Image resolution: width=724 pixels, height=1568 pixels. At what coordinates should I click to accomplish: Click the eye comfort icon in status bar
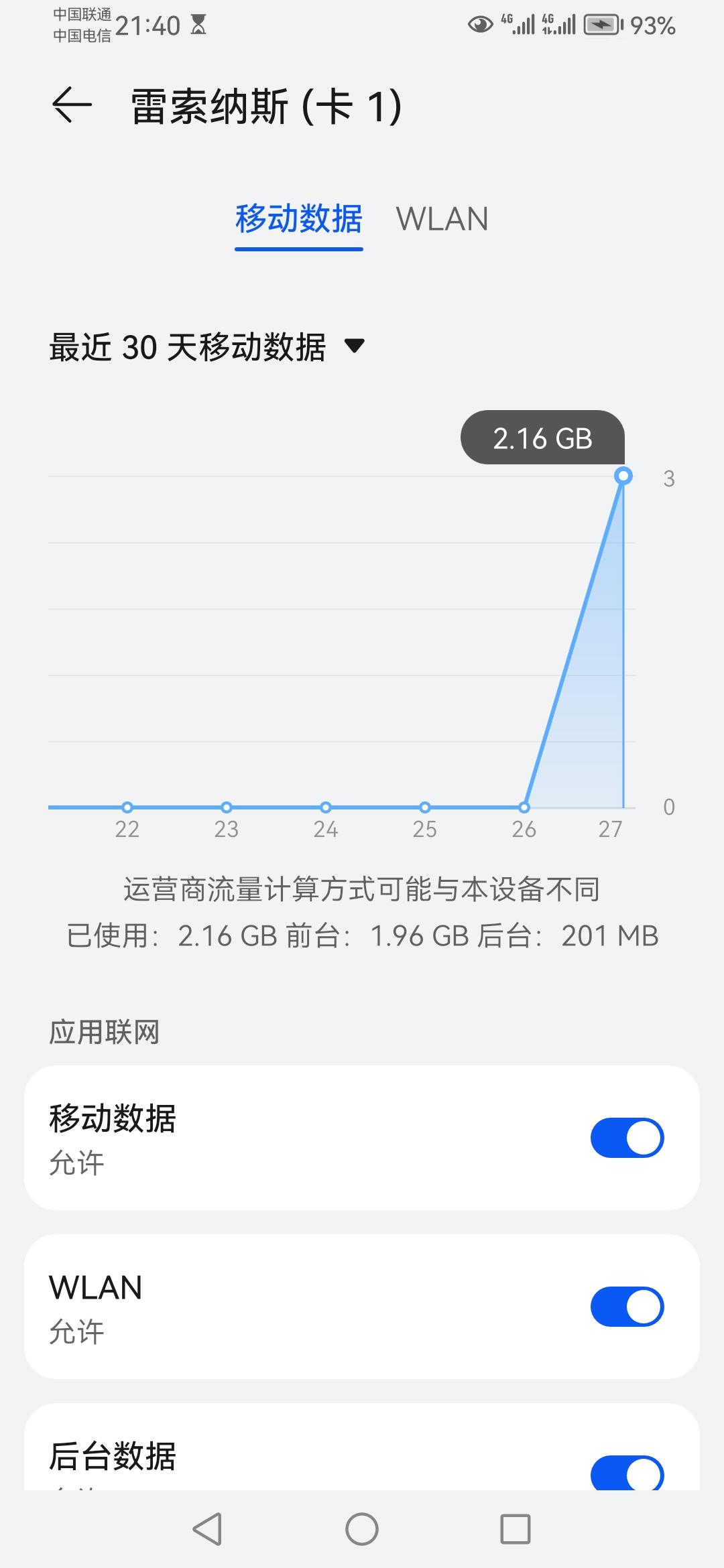coord(481,24)
